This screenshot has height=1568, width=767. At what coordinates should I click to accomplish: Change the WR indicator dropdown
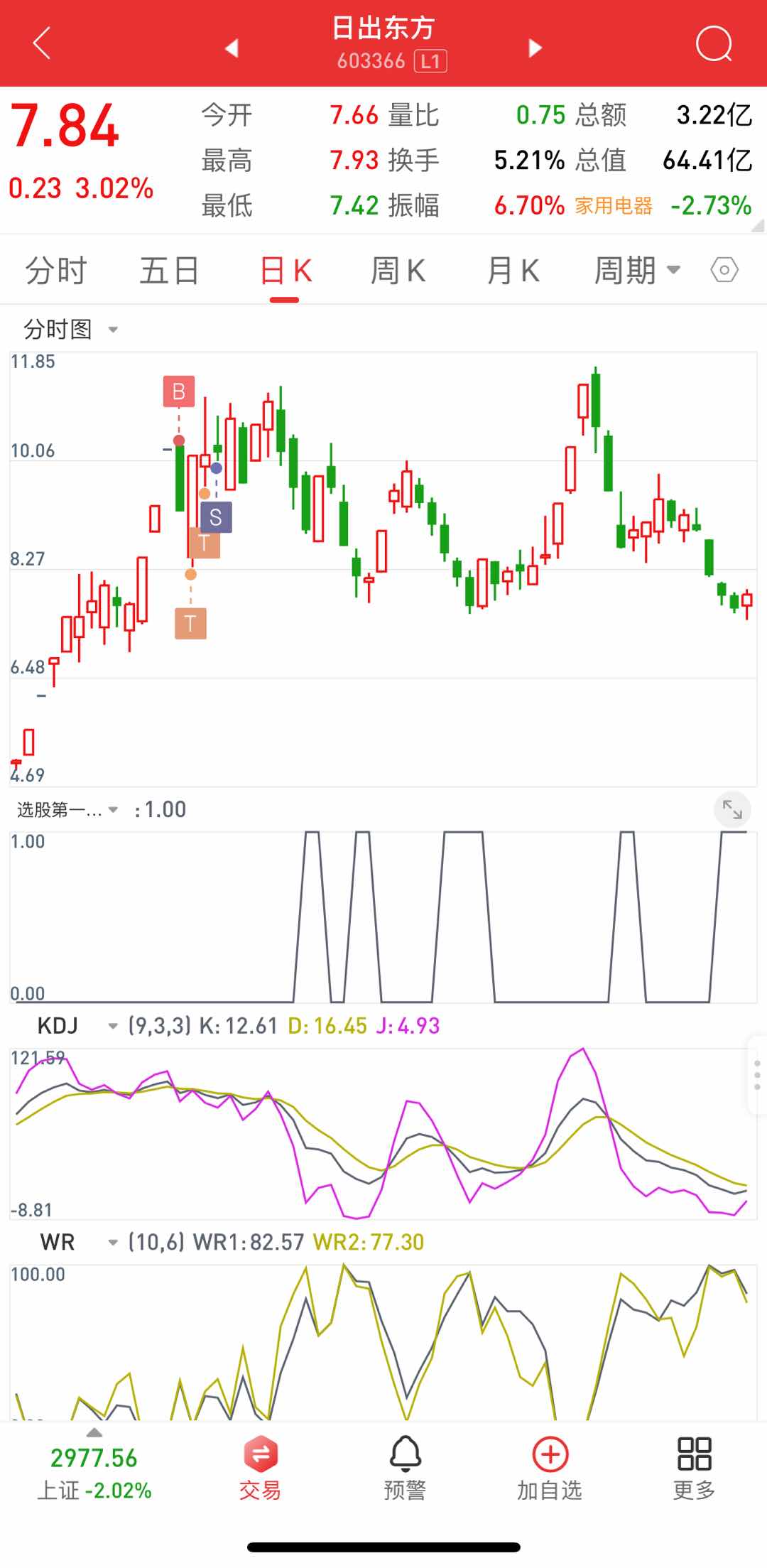(111, 1243)
